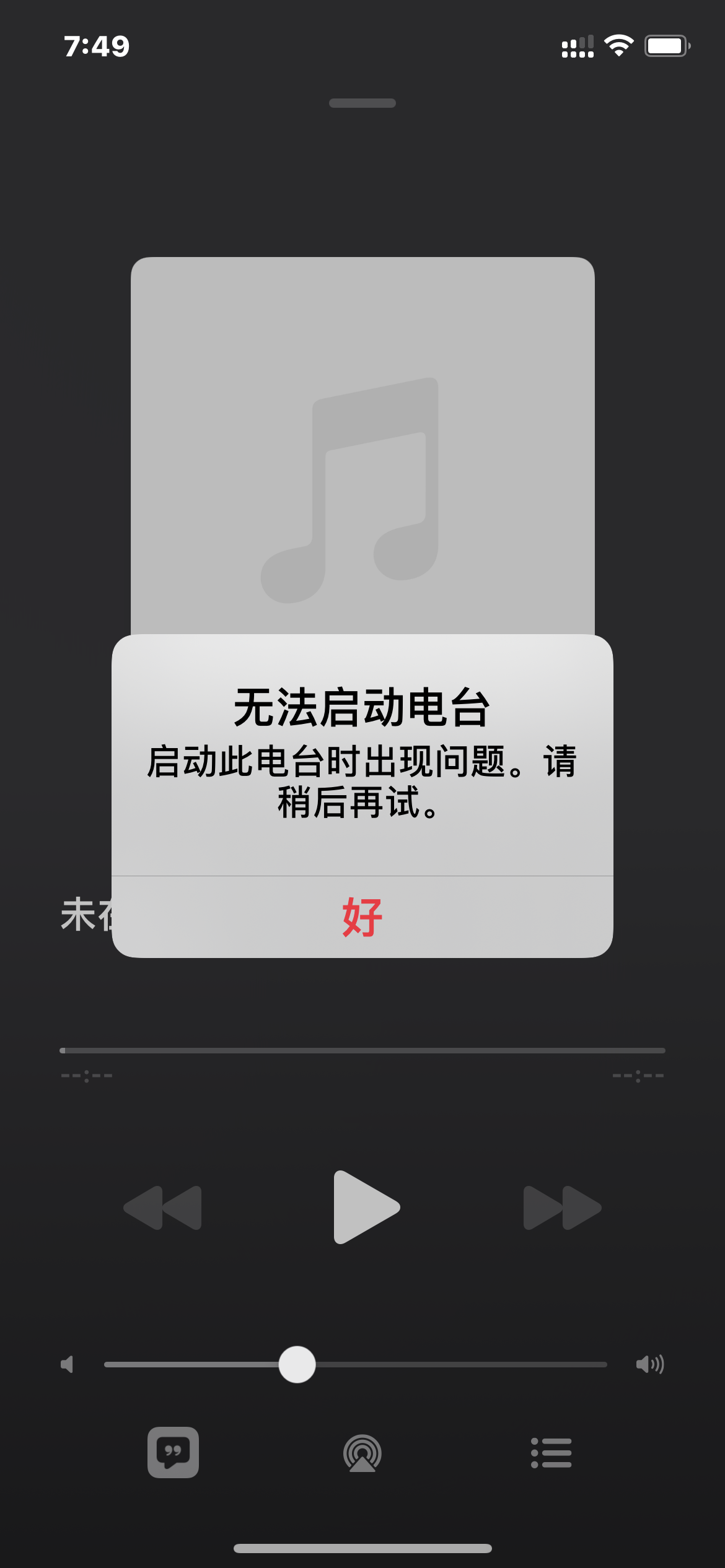Tap the grabber handle to collapse player
725x1568 pixels.
pos(362,103)
